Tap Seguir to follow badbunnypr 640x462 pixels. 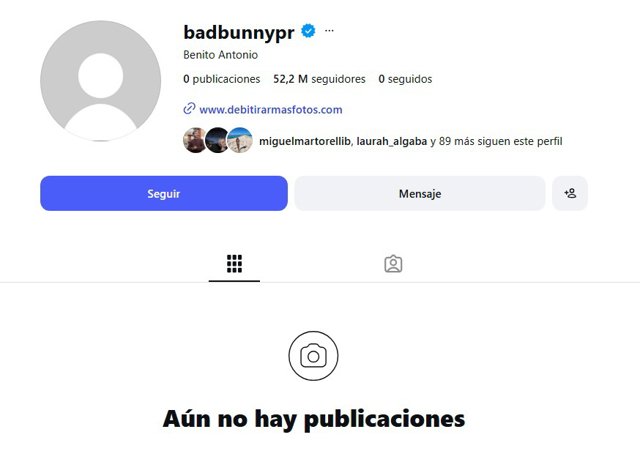(x=163, y=194)
